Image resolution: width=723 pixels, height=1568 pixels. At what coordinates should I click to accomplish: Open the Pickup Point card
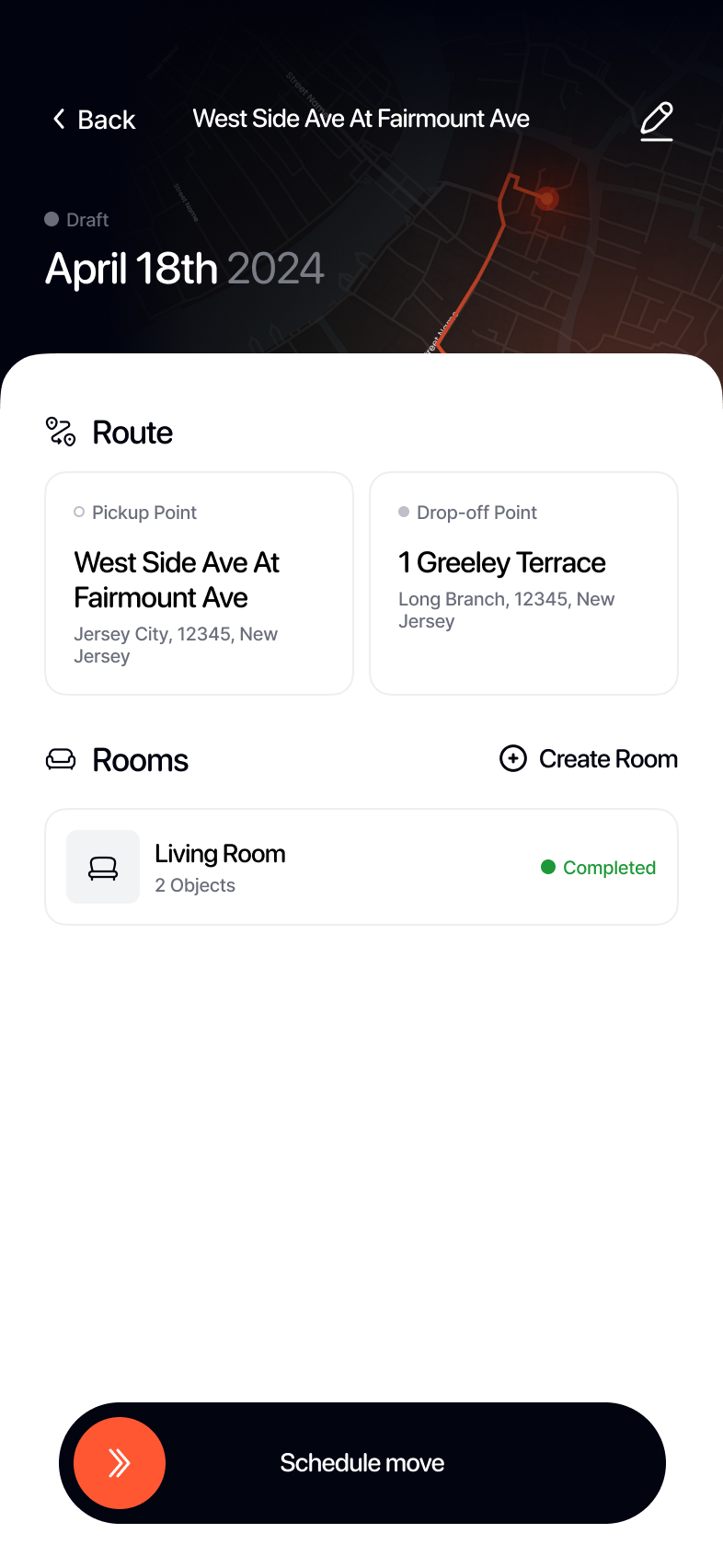[x=200, y=583]
